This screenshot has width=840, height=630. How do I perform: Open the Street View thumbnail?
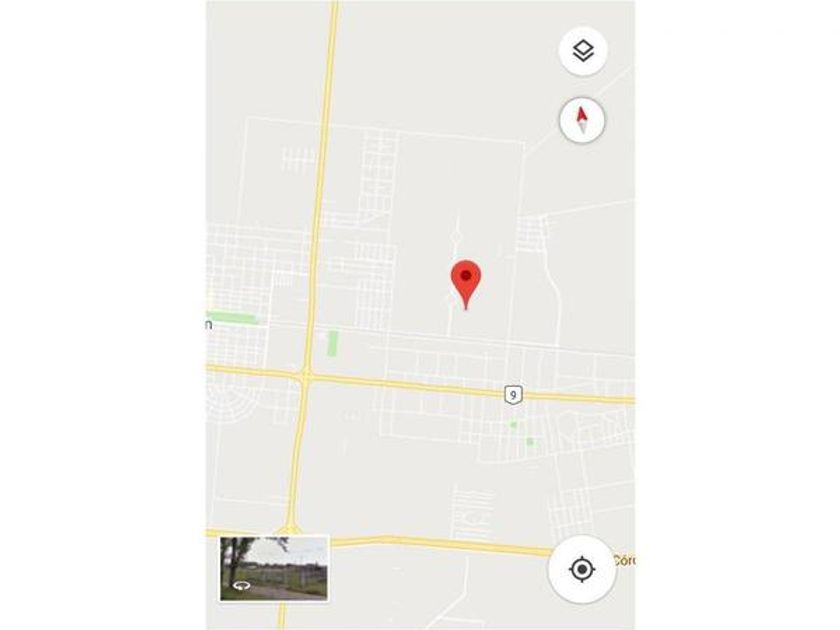pyautogui.click(x=274, y=568)
